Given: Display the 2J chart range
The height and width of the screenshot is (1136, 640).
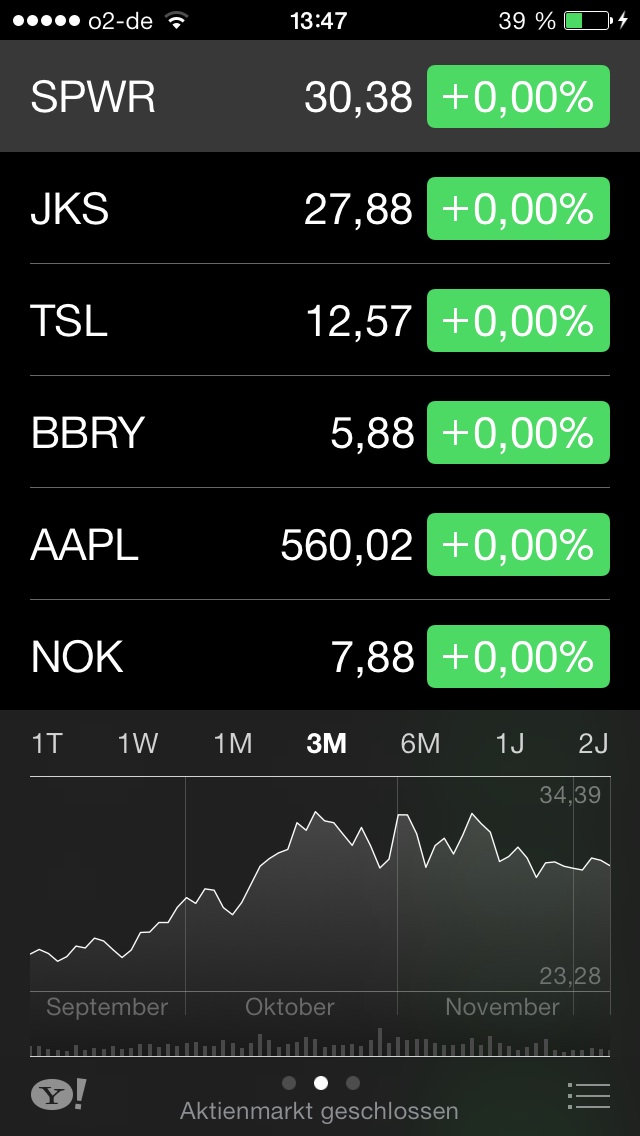Looking at the screenshot, I should [593, 743].
